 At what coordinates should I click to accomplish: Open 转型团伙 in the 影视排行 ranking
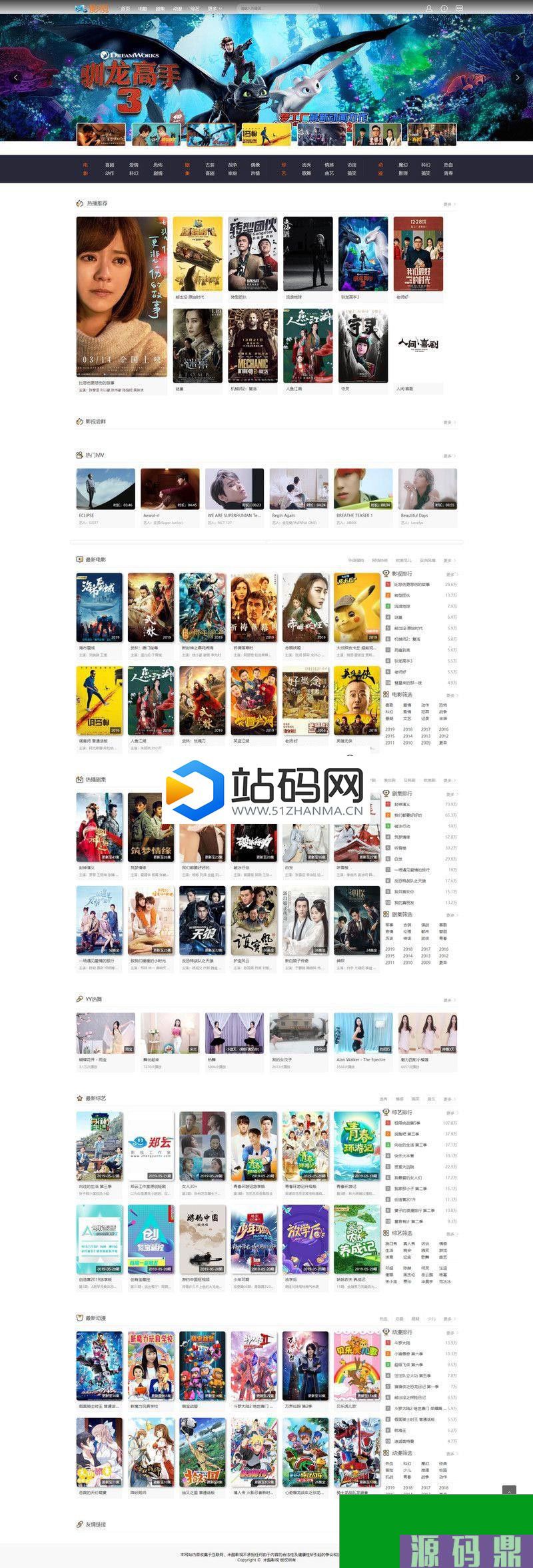click(402, 595)
